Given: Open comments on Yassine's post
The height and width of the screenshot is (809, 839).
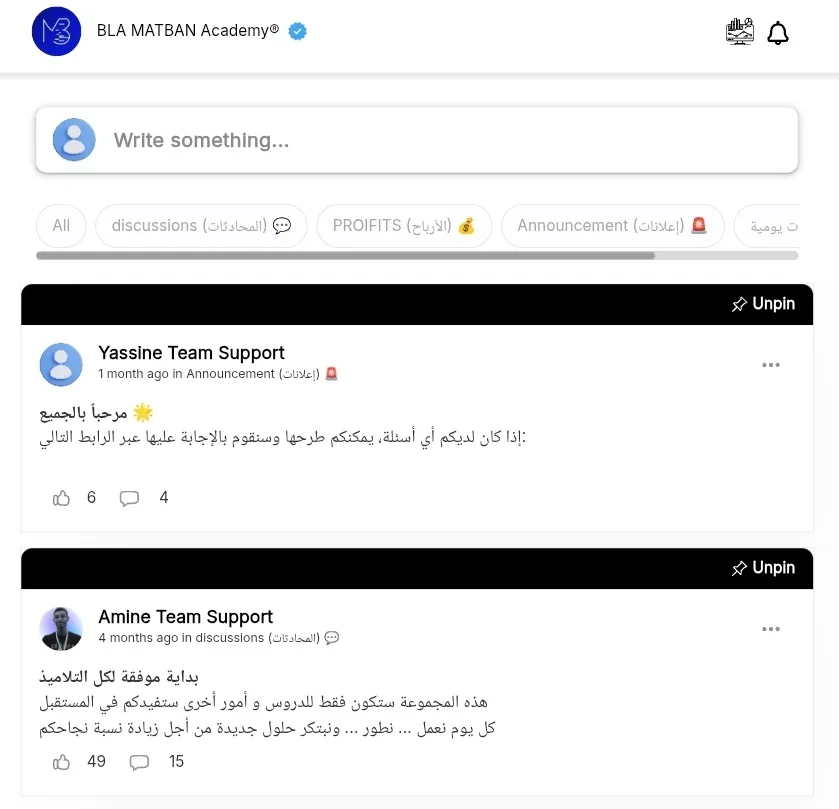Looking at the screenshot, I should (x=129, y=498).
